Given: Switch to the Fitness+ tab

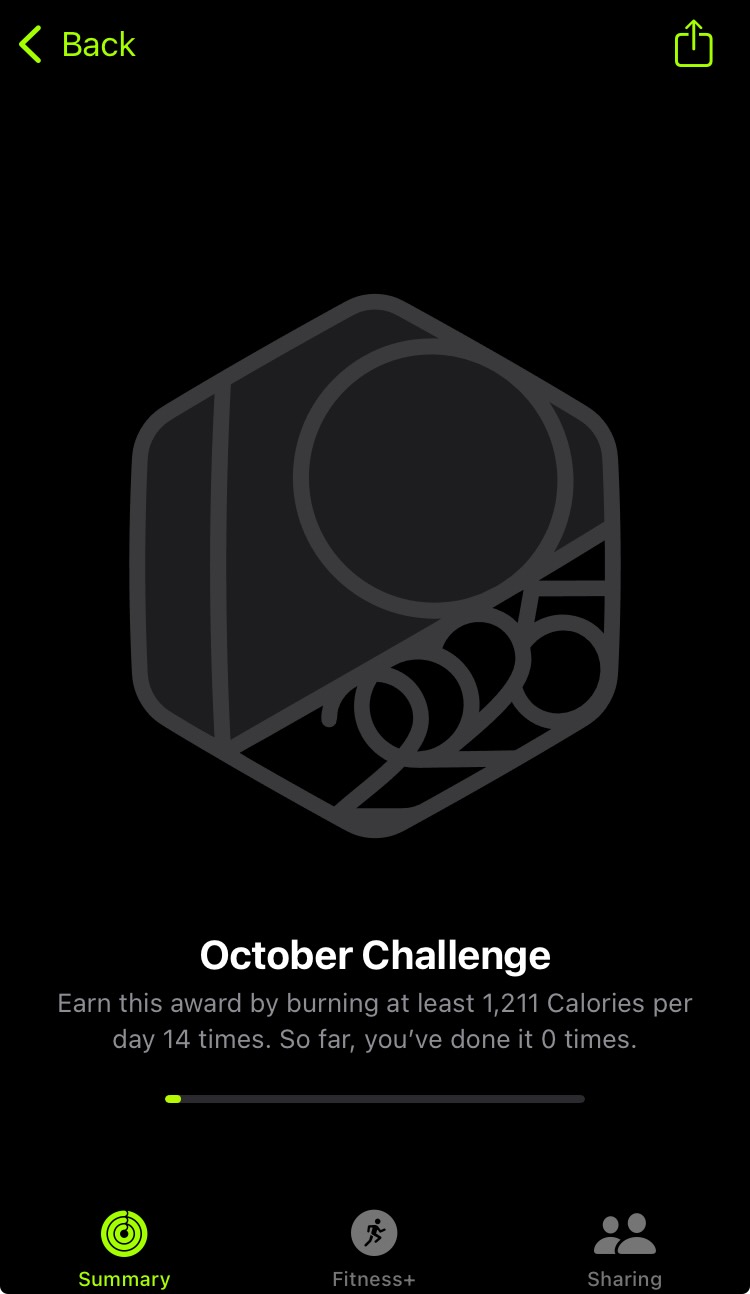Looking at the screenshot, I should (374, 1245).
